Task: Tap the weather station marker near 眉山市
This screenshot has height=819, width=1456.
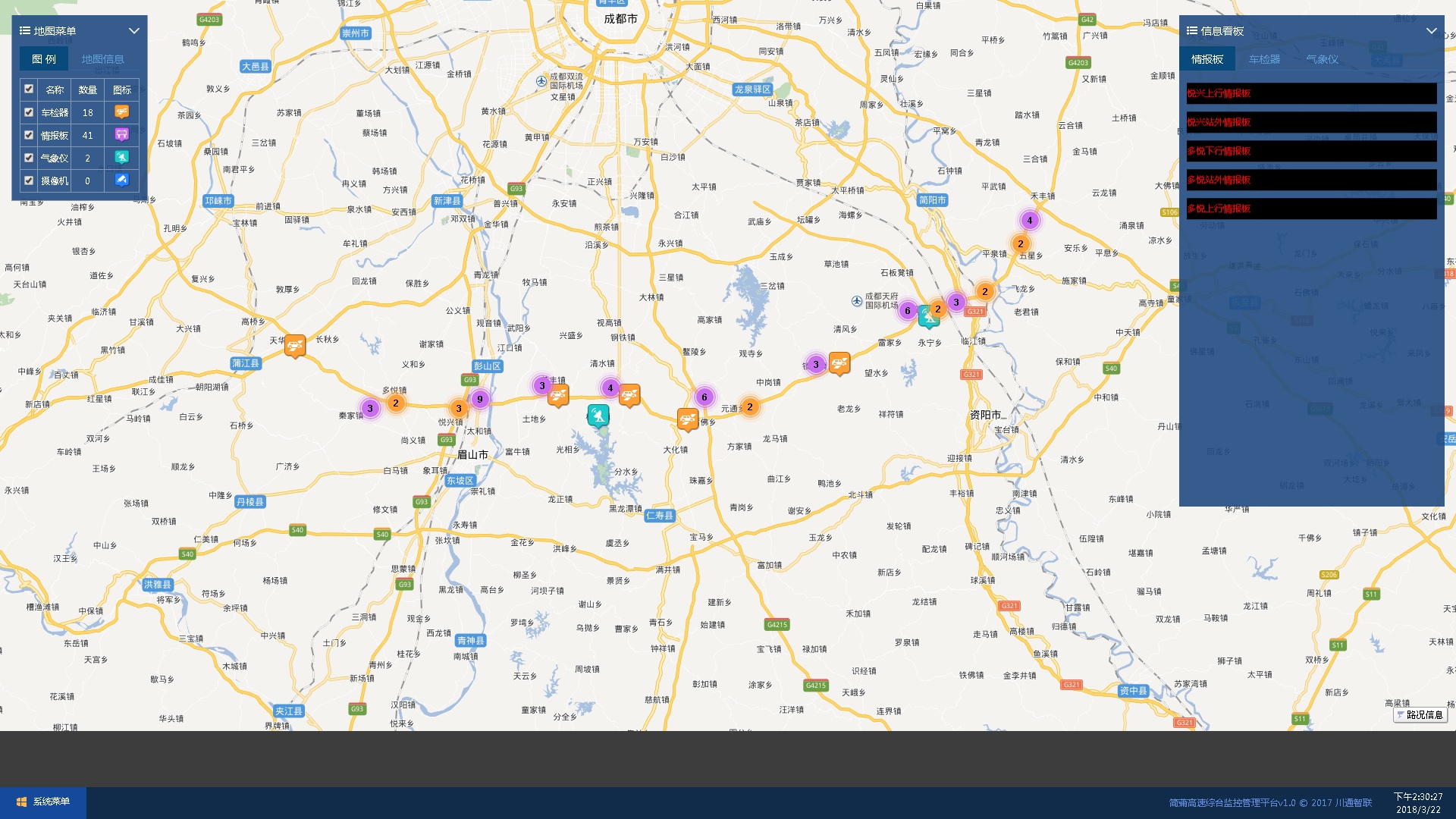Action: pos(598,415)
